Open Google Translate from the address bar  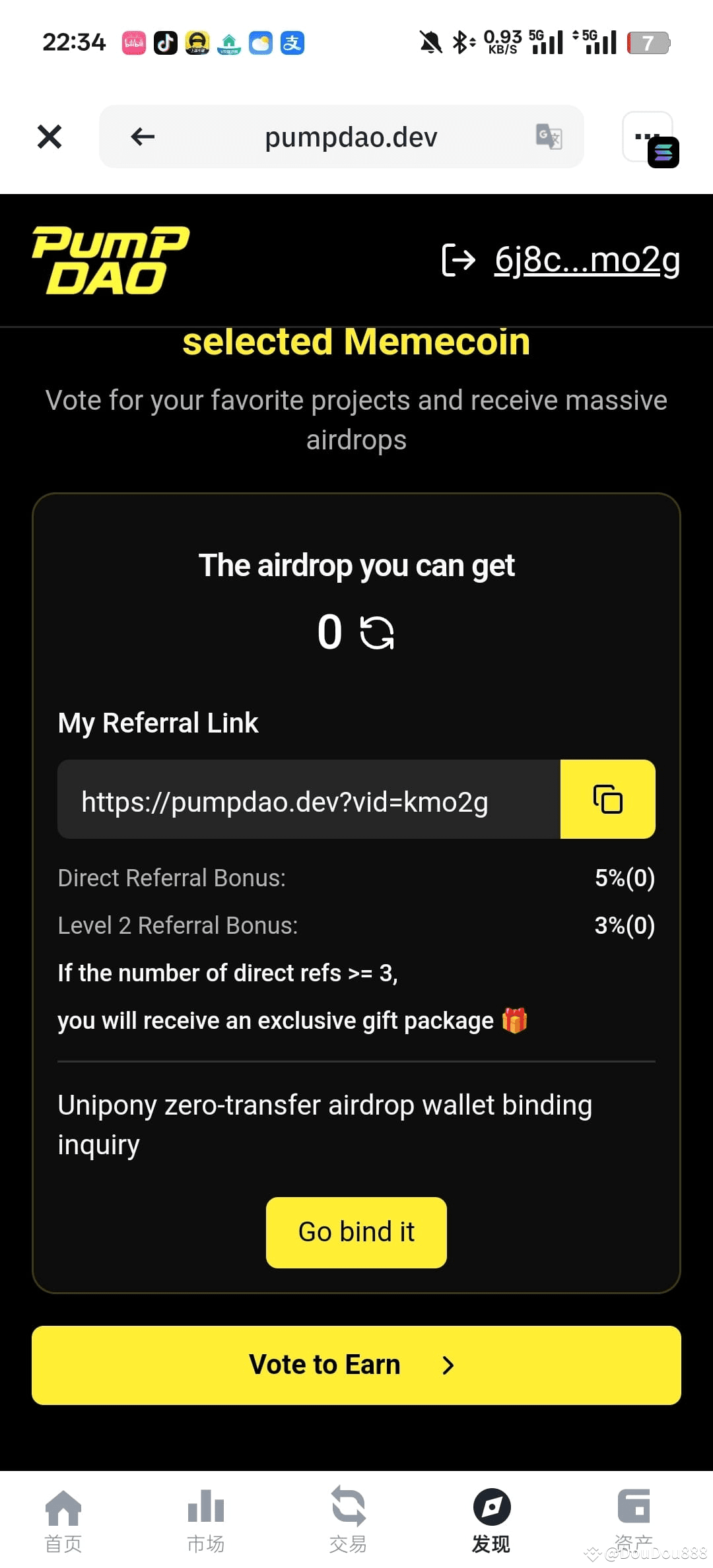tap(549, 137)
